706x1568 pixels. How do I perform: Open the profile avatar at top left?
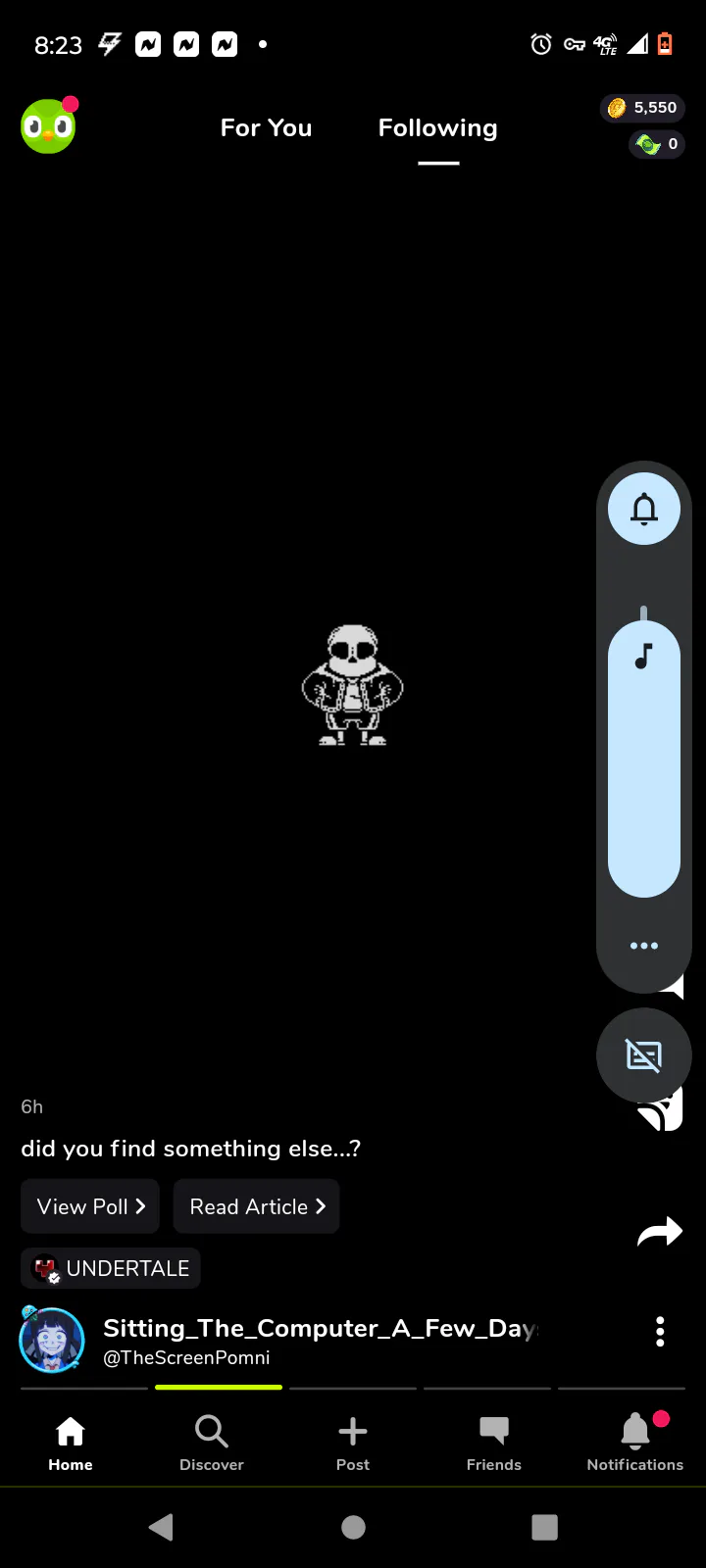48,127
